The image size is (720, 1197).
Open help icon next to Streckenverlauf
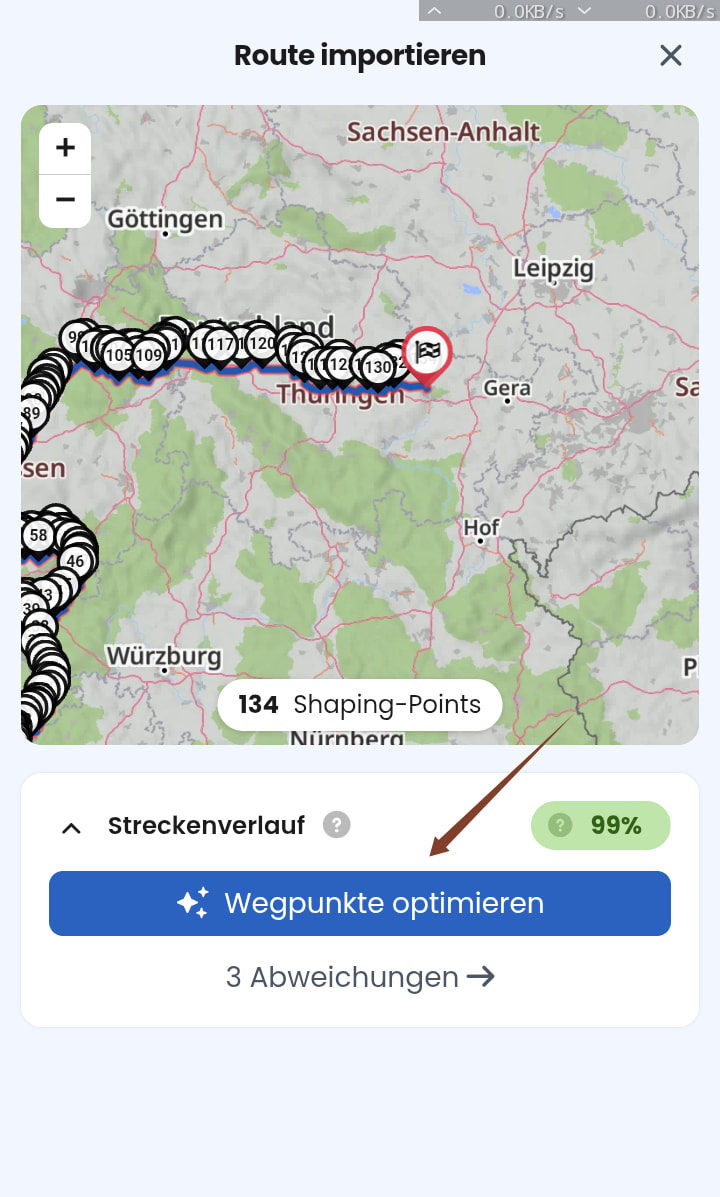coord(337,826)
